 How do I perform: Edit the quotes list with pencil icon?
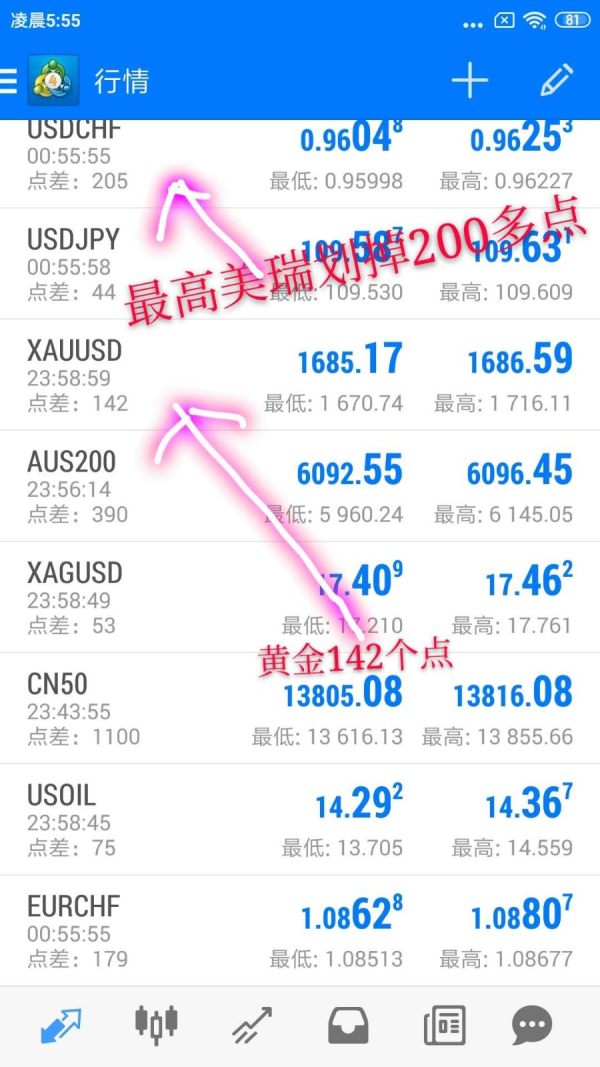pyautogui.click(x=557, y=80)
